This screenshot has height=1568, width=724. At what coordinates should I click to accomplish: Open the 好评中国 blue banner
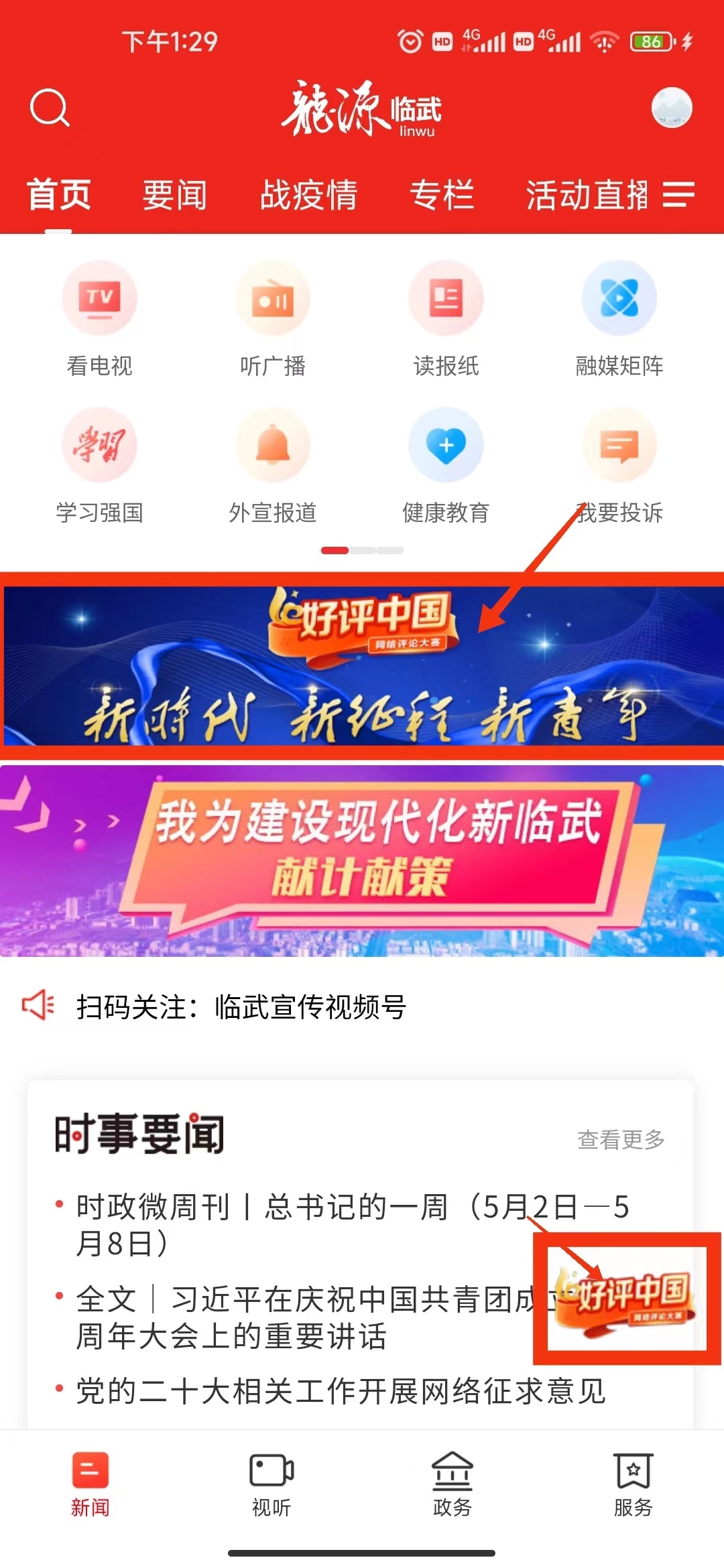[x=362, y=665]
